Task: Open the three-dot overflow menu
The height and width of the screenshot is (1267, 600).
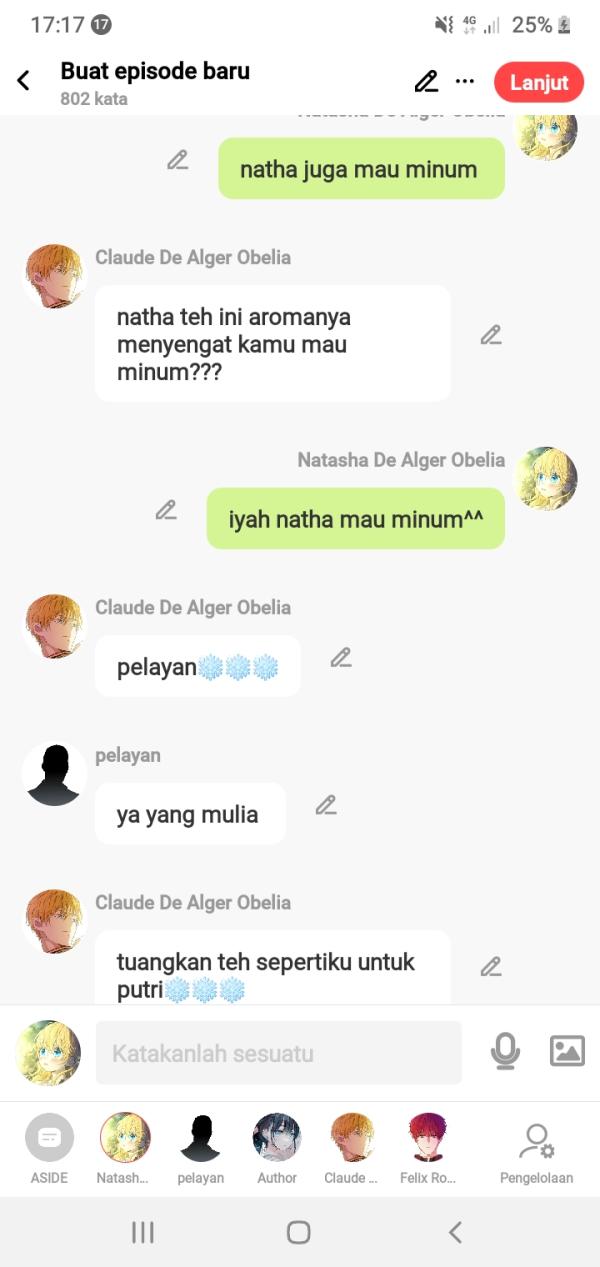Action: click(x=465, y=82)
